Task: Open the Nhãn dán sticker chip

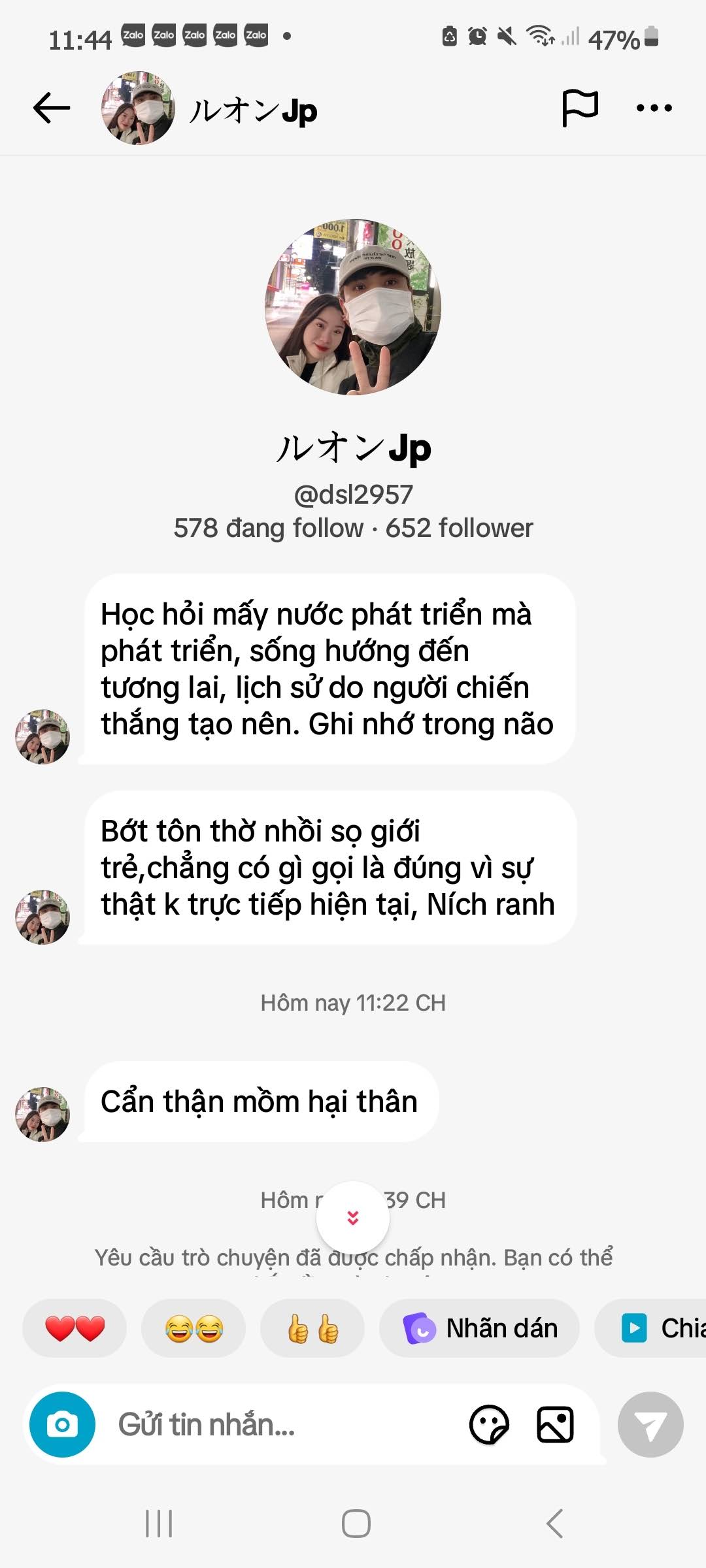Action: tap(480, 1328)
